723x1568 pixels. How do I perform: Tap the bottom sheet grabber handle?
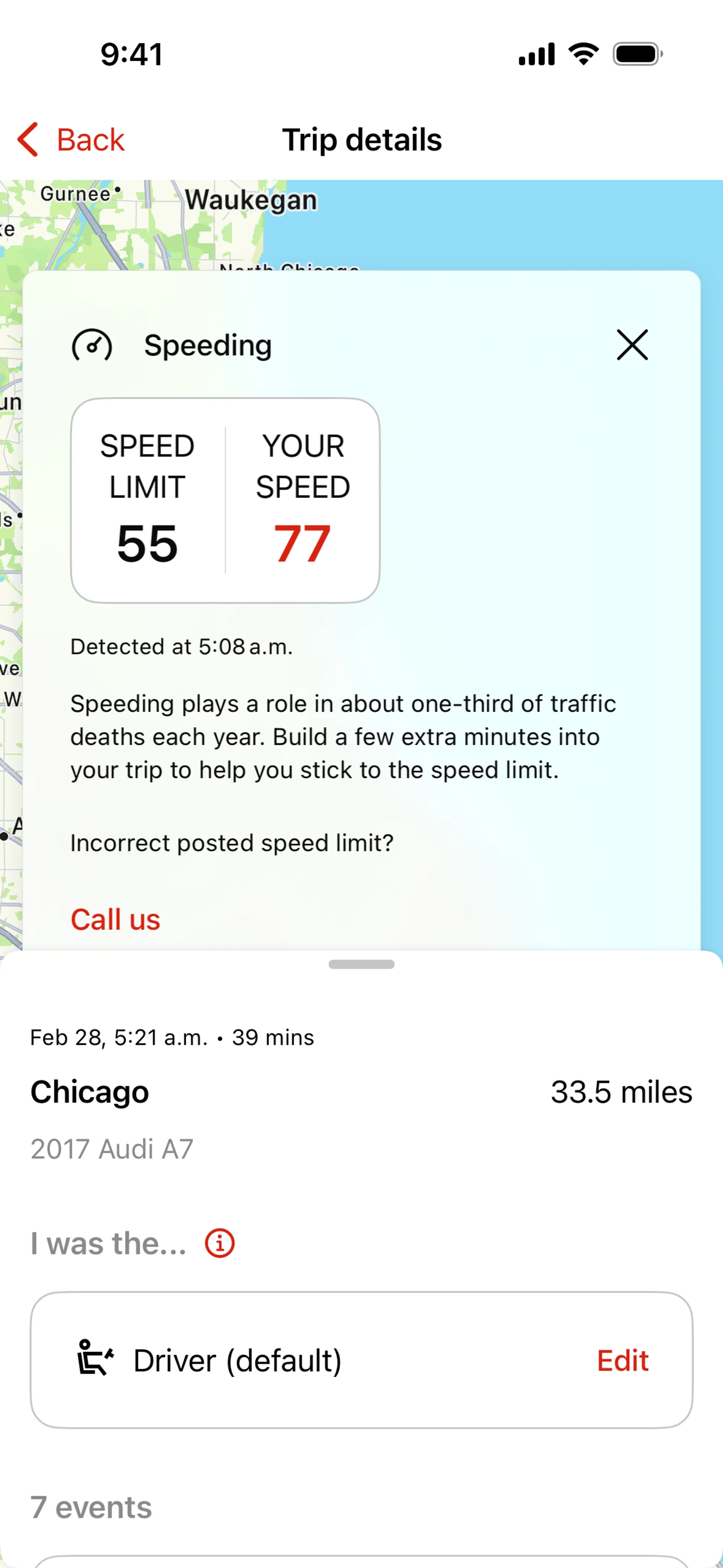[x=361, y=964]
